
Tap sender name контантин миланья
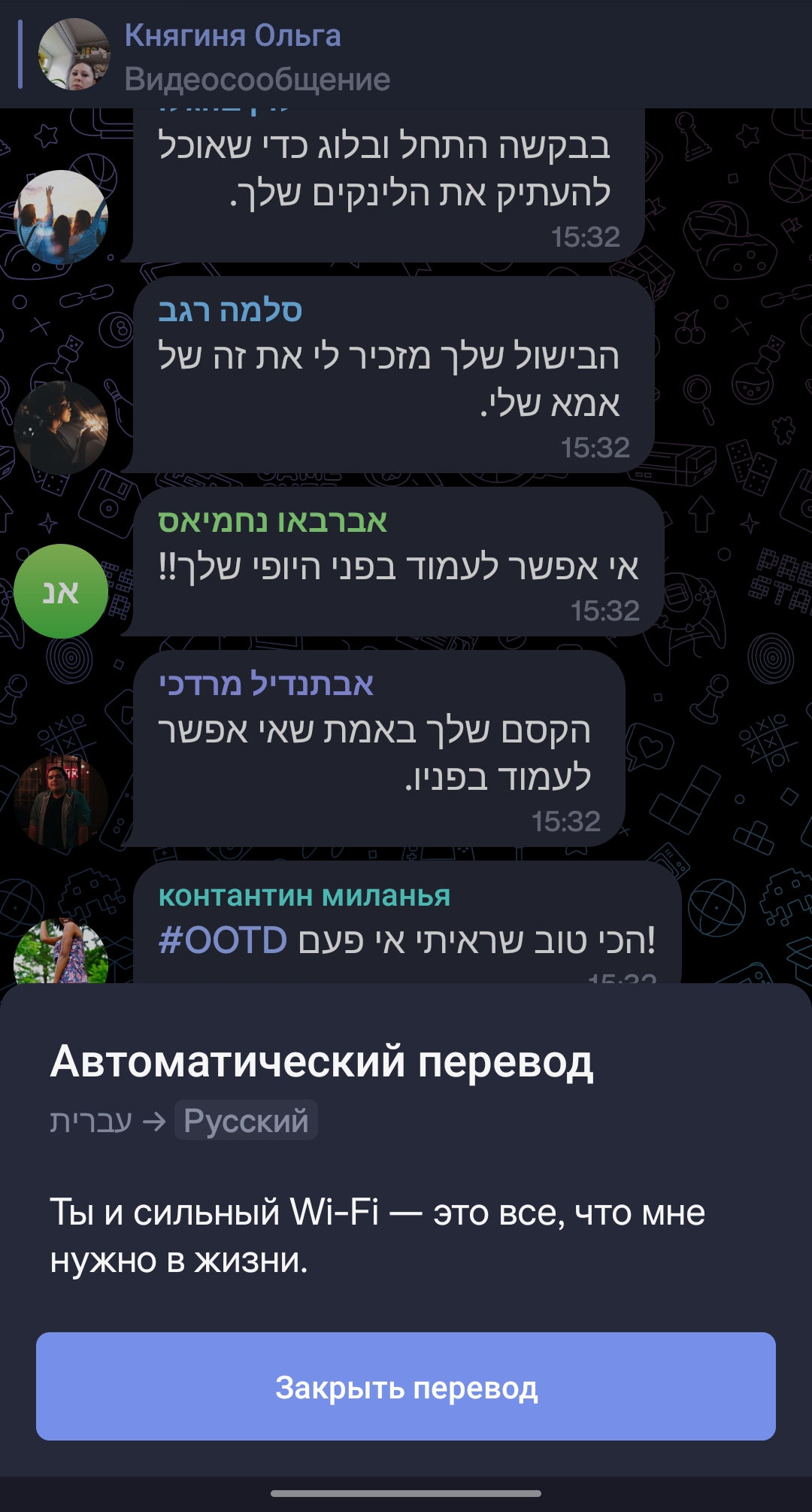(x=304, y=895)
